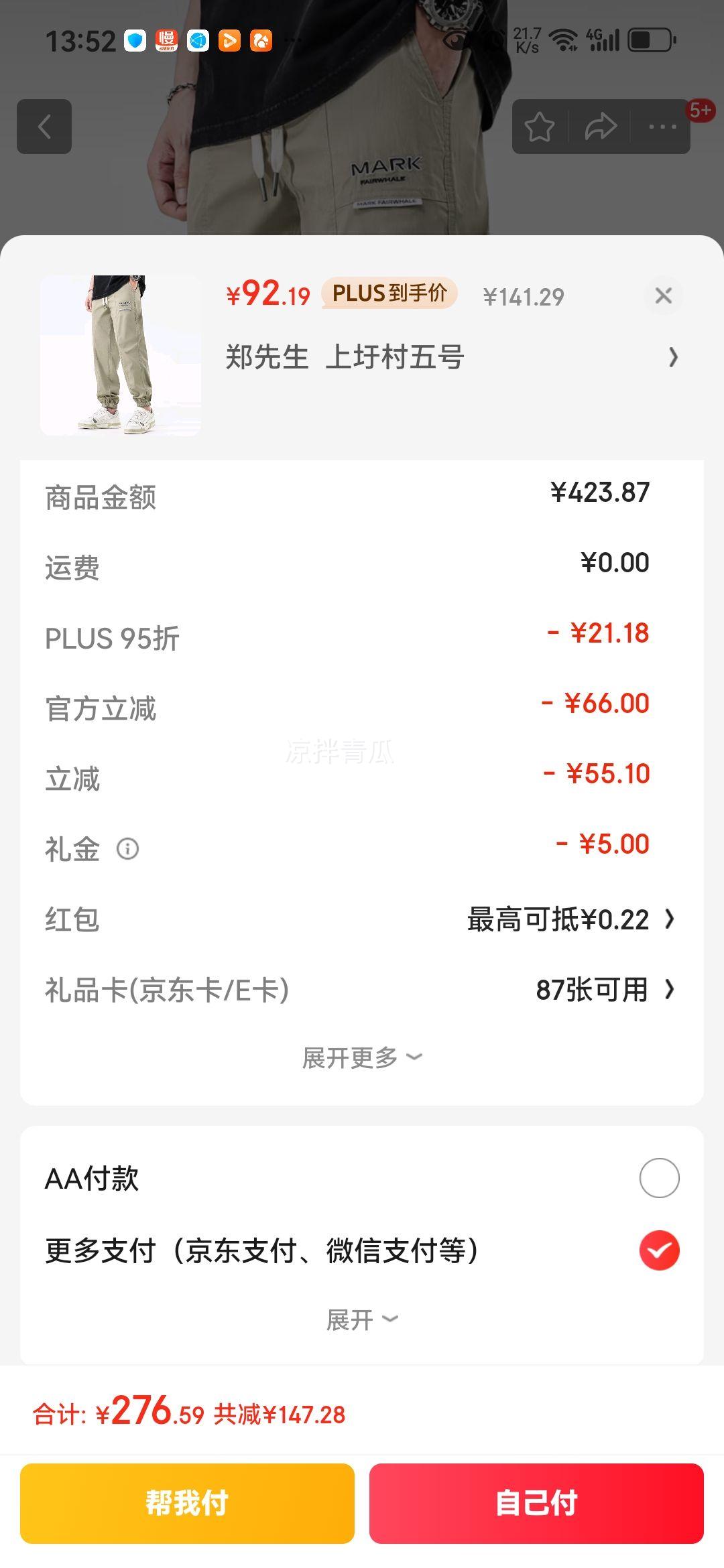The image size is (724, 1568).
Task: View the pants product thumbnail
Action: pos(121,355)
